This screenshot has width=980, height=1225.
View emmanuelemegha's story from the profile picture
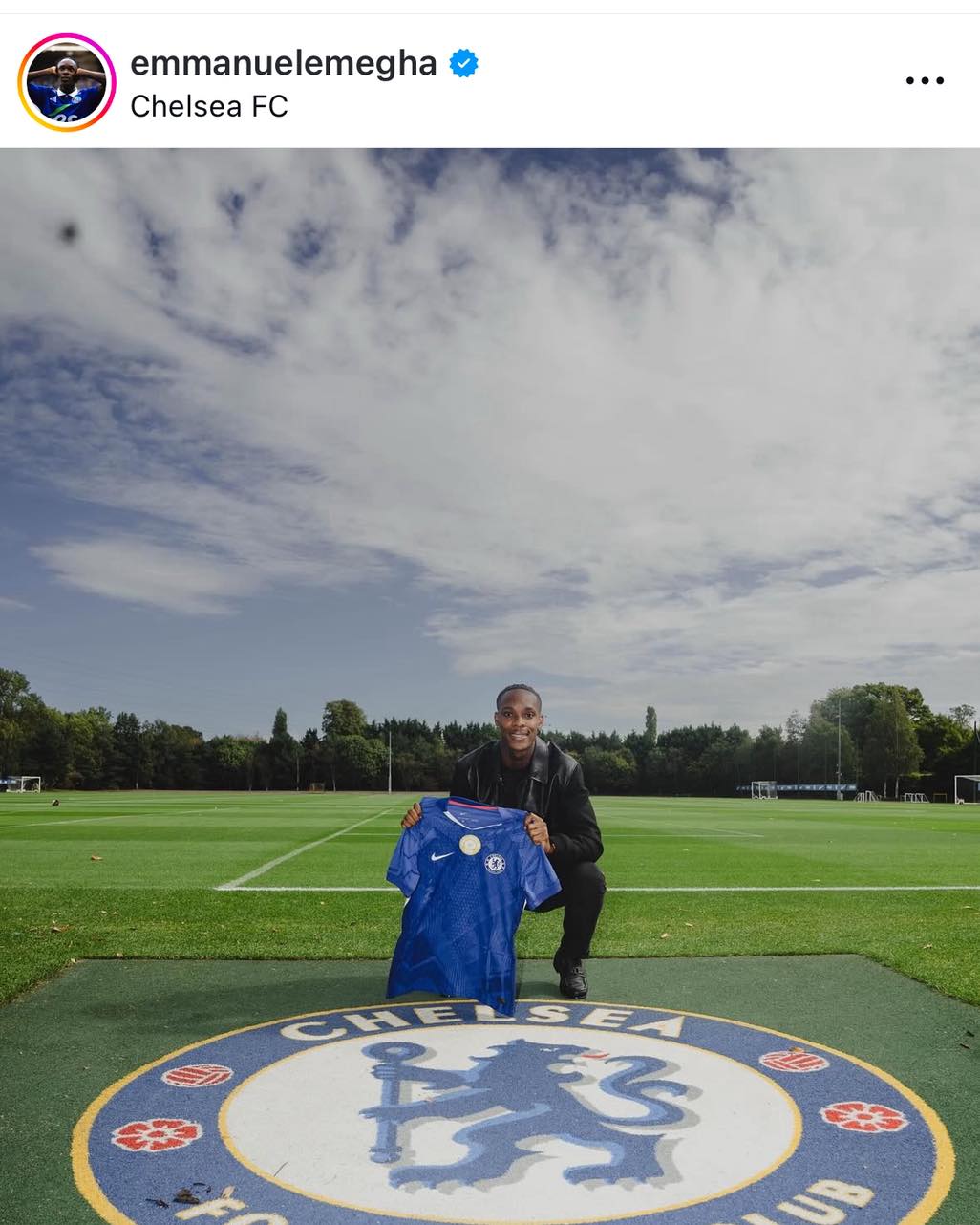pos(66,82)
